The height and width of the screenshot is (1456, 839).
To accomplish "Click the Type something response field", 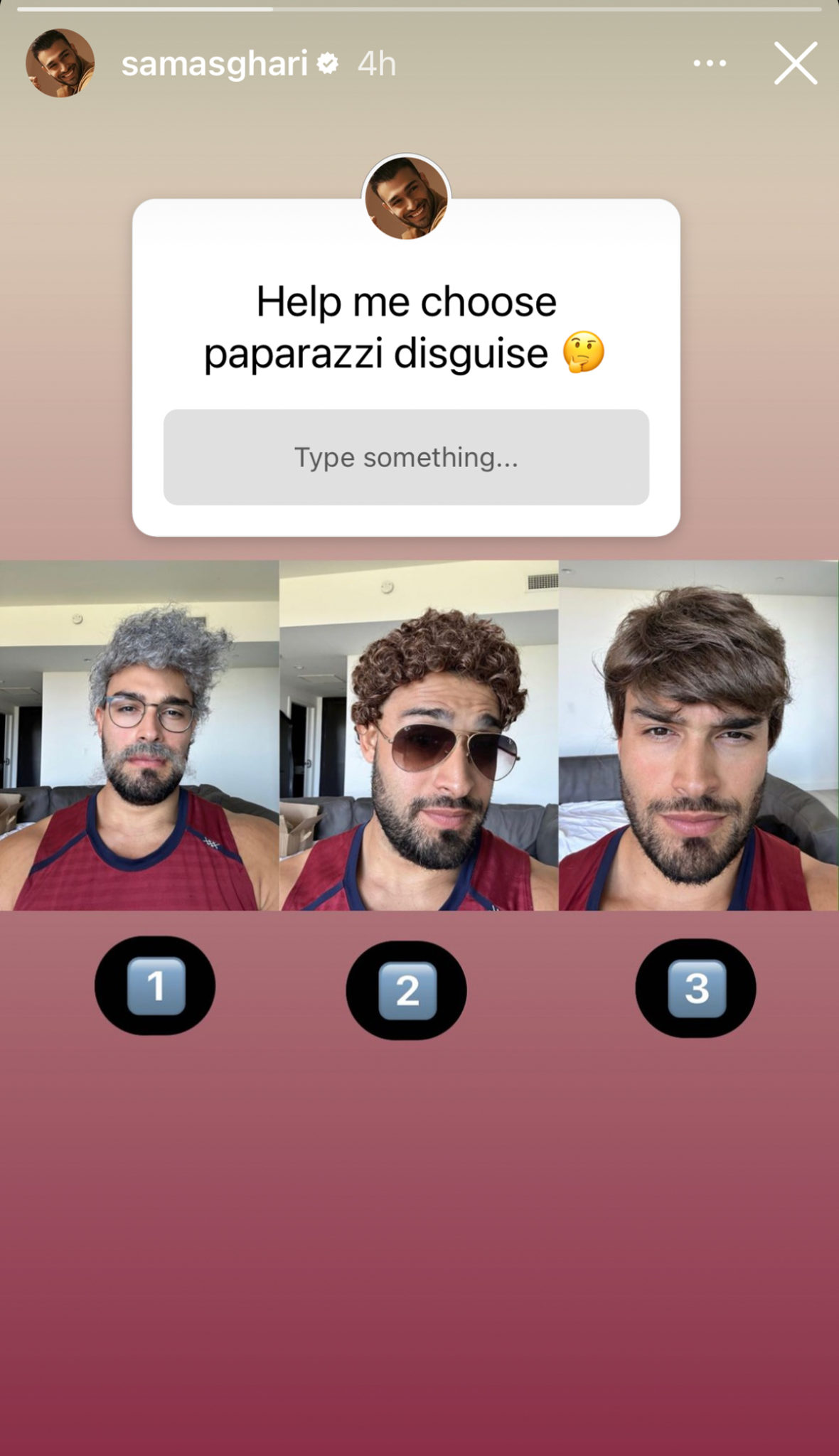I will point(407,457).
